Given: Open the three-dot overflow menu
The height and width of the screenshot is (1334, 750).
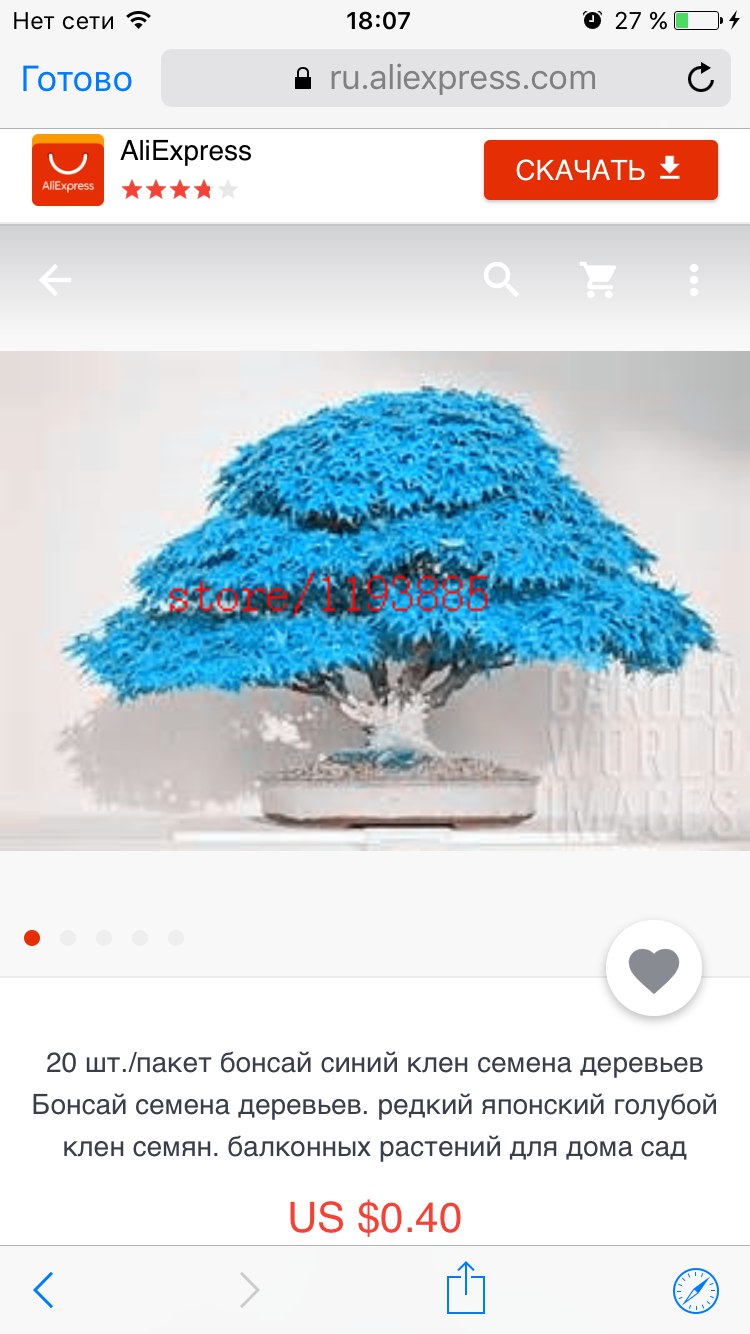Looking at the screenshot, I should (x=694, y=281).
